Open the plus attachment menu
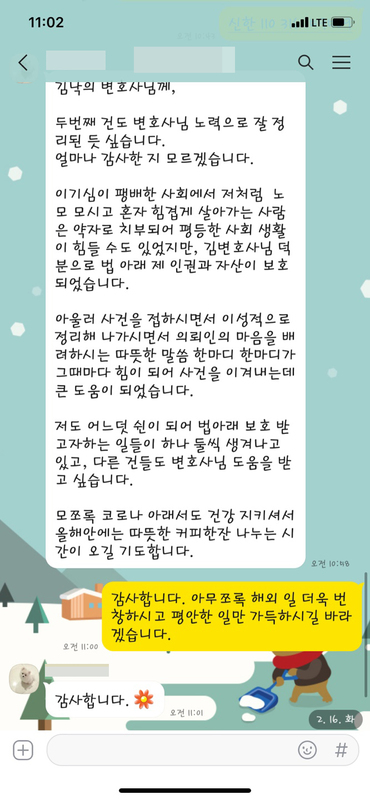Image resolution: width=370 pixels, height=800 pixels. coord(23,750)
